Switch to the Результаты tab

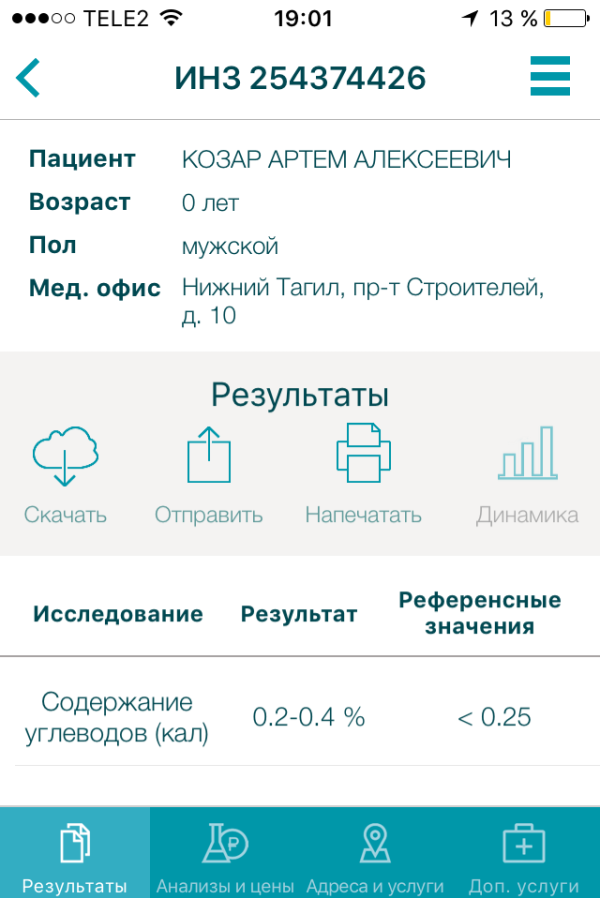coord(75,853)
